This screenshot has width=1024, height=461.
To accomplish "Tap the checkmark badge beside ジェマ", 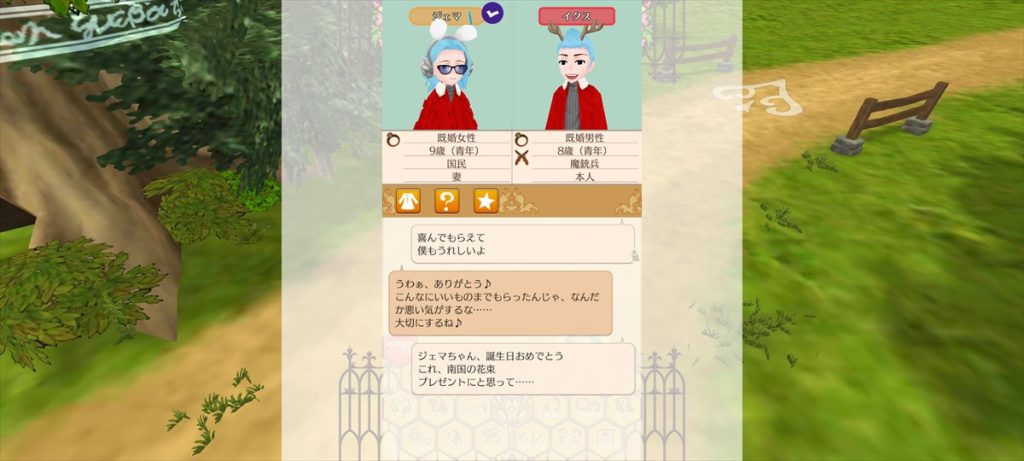I will pos(492,13).
